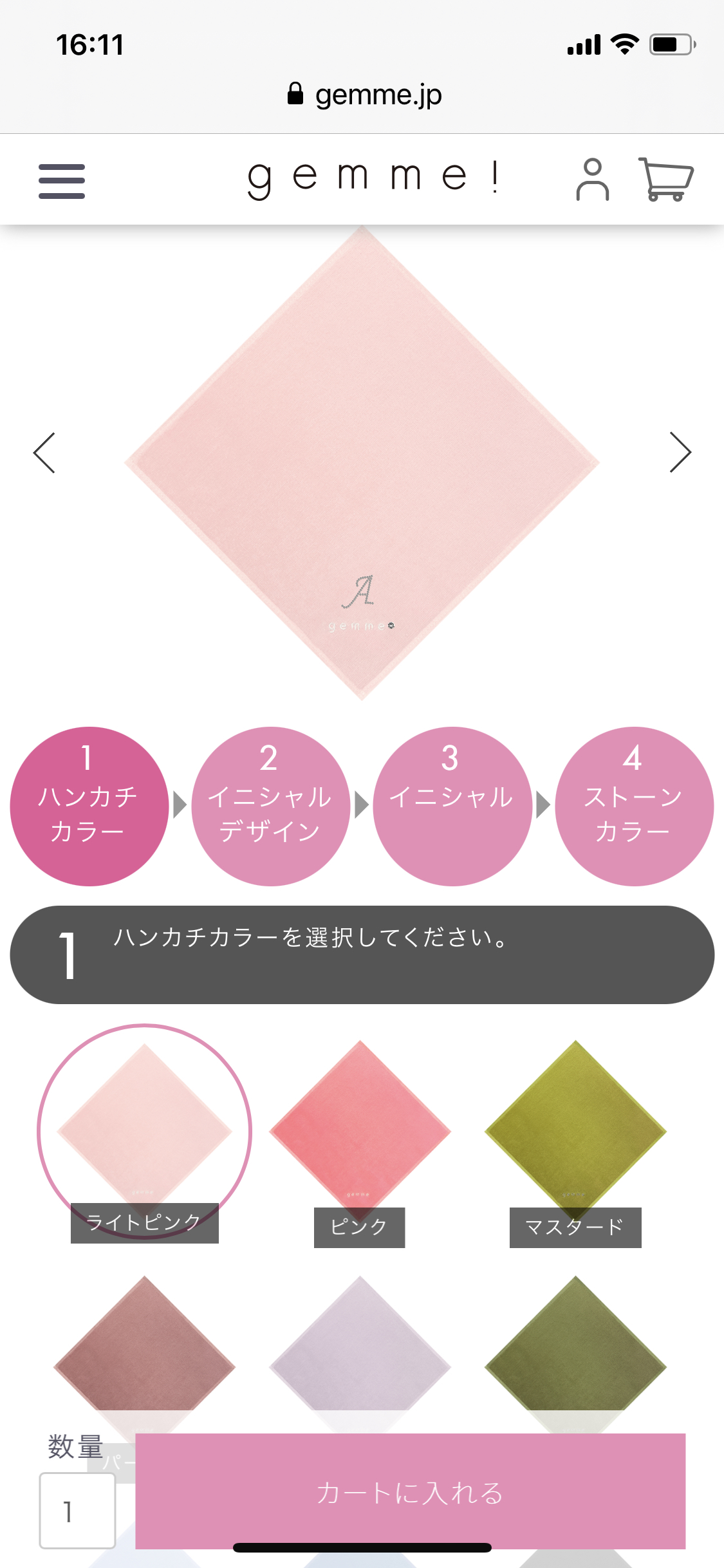Edit the 数量 quantity field
724x1568 pixels.
click(x=77, y=1510)
